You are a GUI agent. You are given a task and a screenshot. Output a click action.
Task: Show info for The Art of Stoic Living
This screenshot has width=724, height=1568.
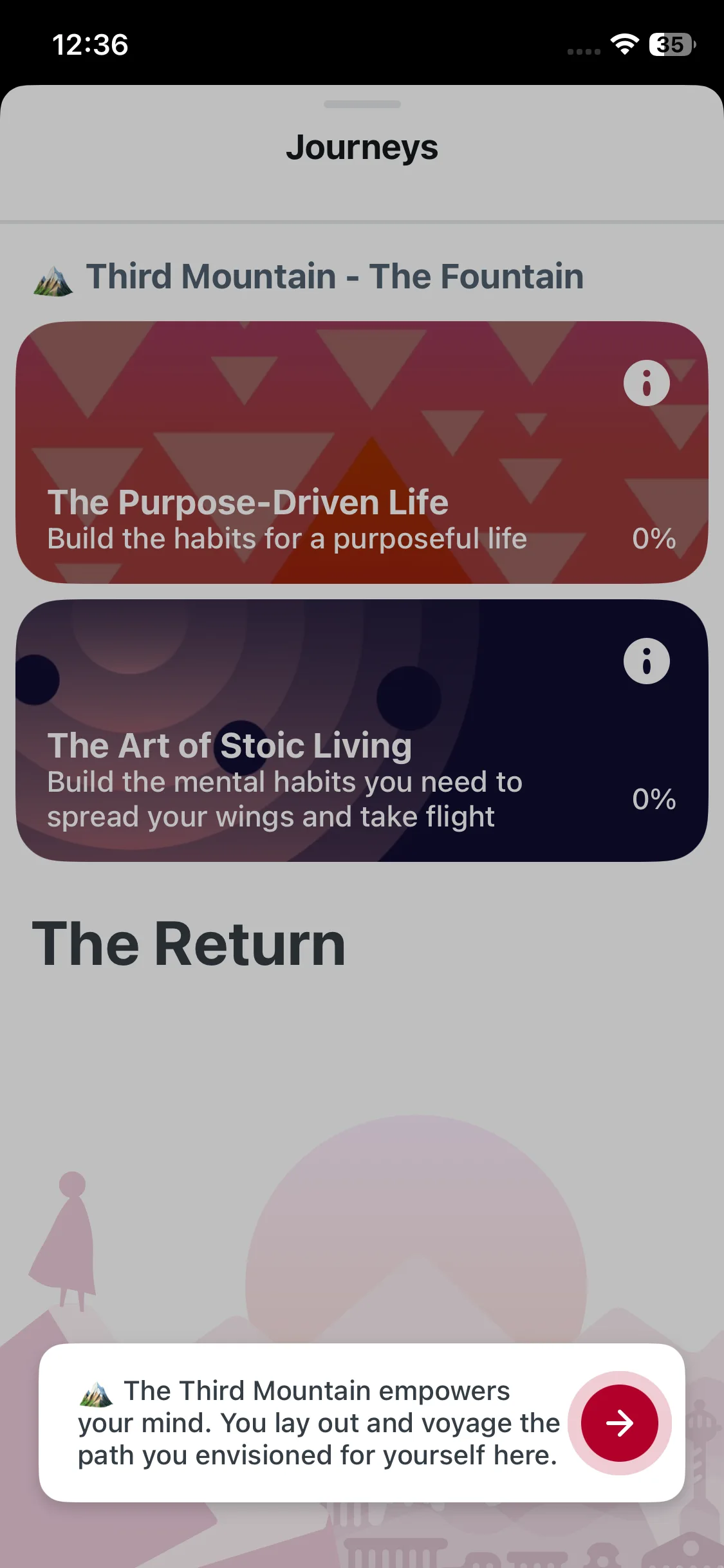646,661
